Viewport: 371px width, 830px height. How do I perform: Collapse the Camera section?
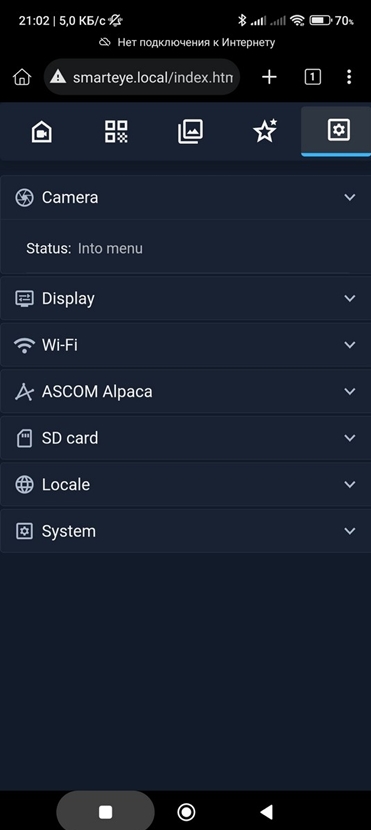tap(185, 197)
